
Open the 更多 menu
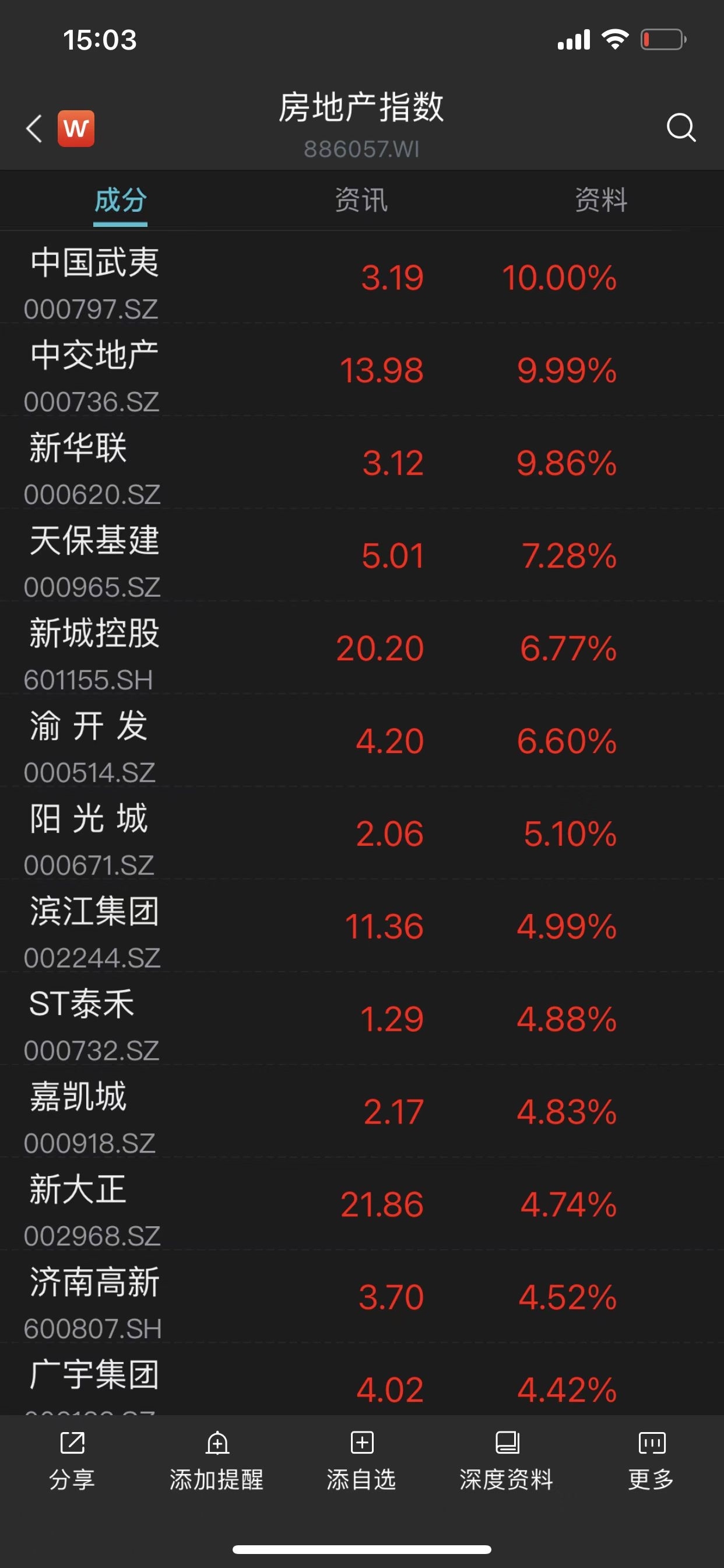(651, 1461)
